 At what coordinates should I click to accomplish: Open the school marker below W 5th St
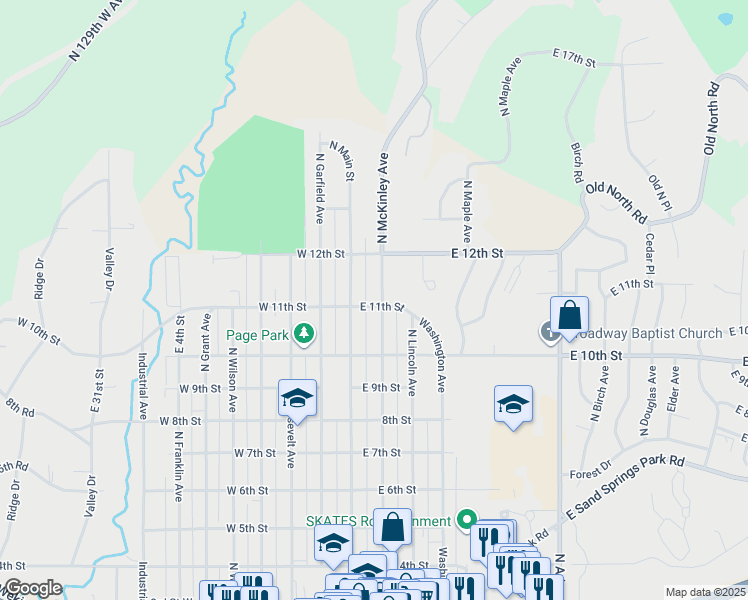333,547
